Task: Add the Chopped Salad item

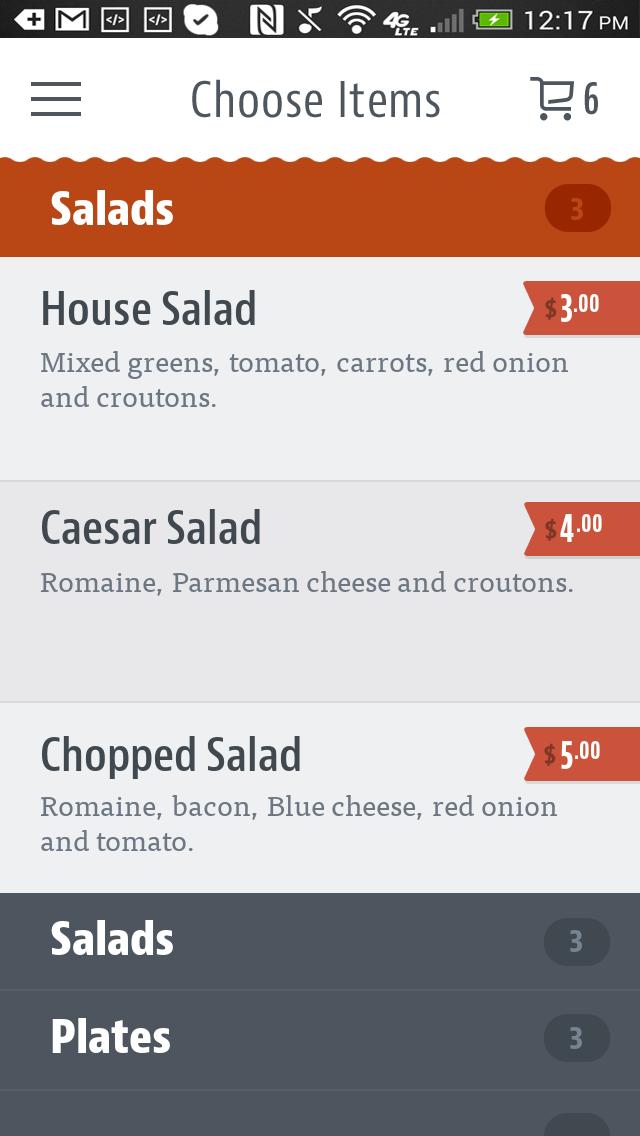Action: coord(300,797)
